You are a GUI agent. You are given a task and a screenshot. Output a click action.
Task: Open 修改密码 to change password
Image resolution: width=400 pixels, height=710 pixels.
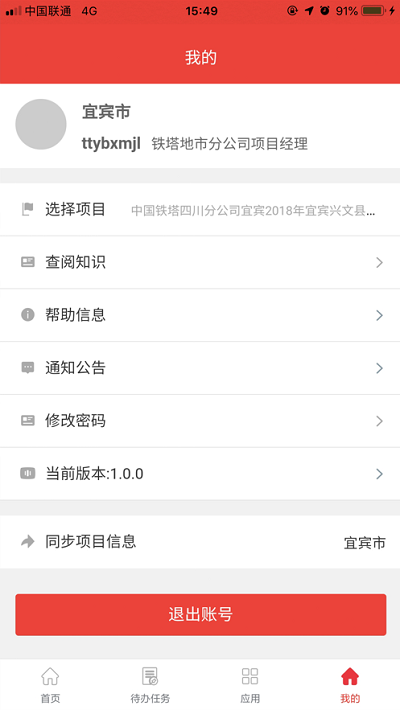coord(200,421)
